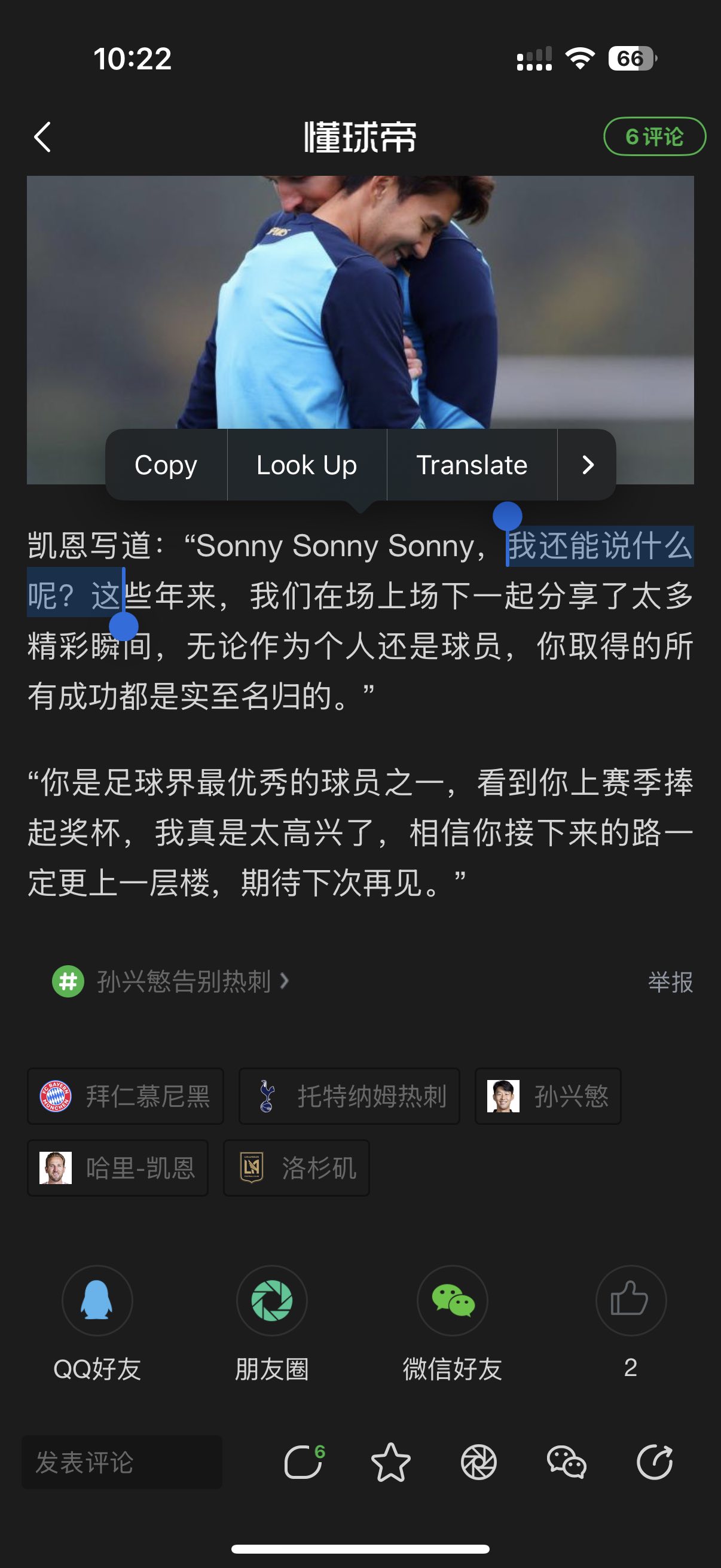Screen dimensions: 721x1568
Task: Go back using the top-left arrow
Action: pyautogui.click(x=42, y=137)
